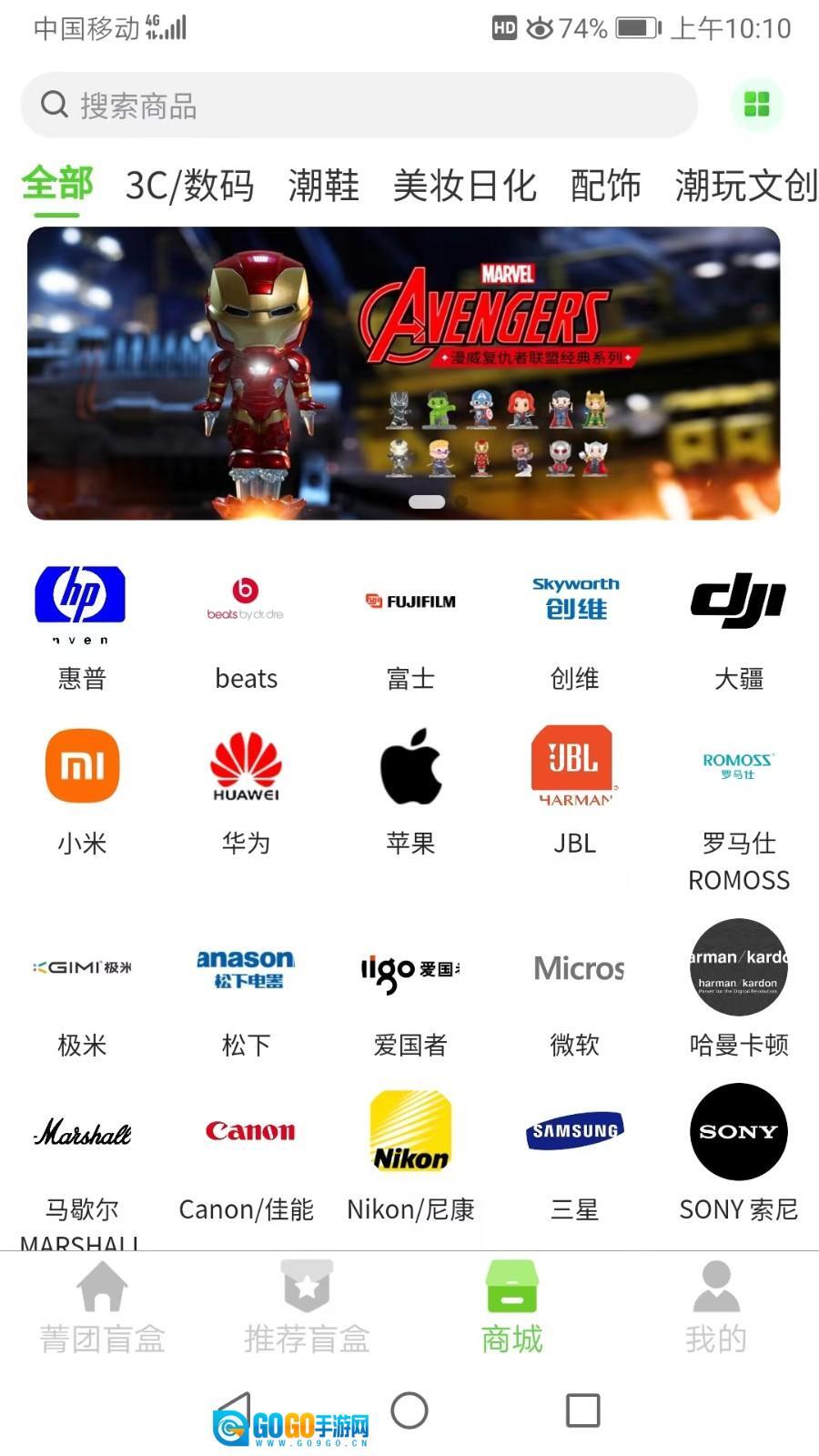Screen dimensions: 819x1456
Task: Open the green grid category icon
Action: pyautogui.click(x=756, y=105)
